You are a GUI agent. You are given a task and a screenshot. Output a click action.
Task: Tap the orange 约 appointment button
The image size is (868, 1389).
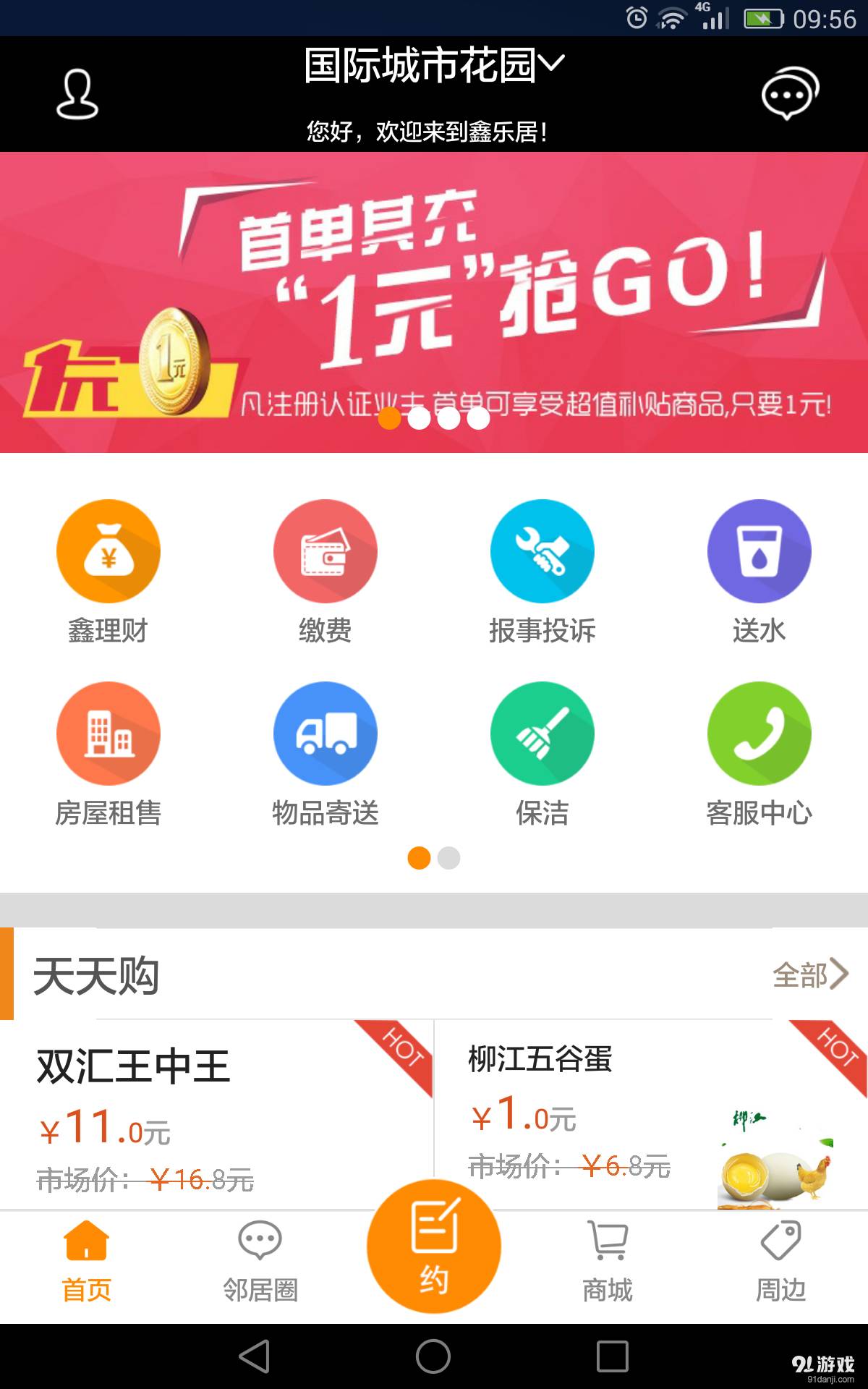pyautogui.click(x=434, y=1246)
